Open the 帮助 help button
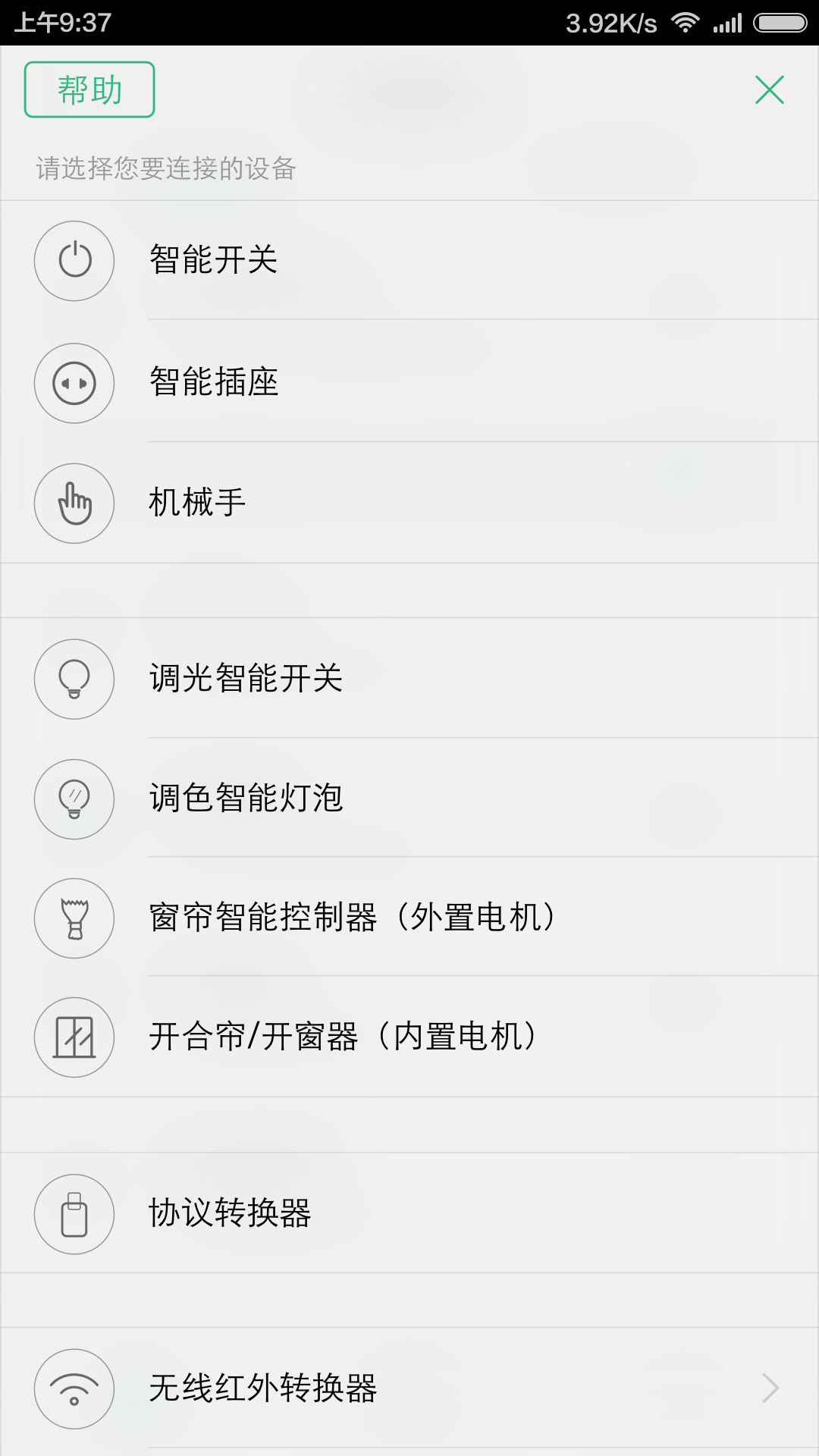This screenshot has height=1456, width=819. click(x=89, y=89)
